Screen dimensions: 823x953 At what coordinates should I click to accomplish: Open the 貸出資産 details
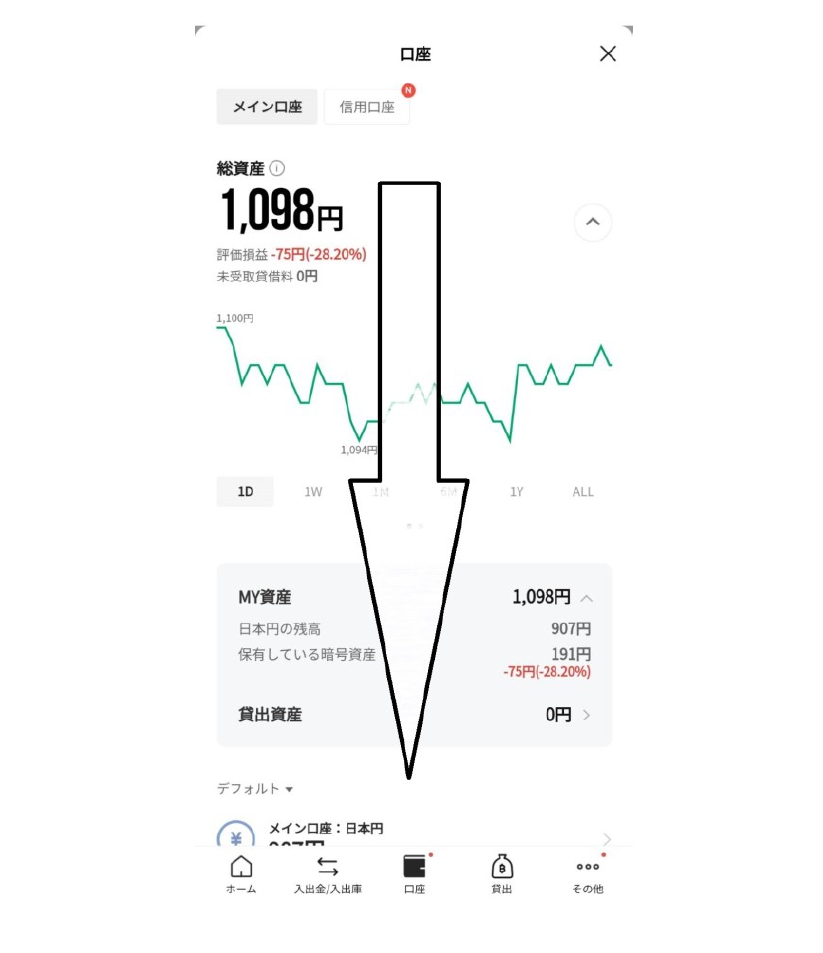pyautogui.click(x=586, y=715)
